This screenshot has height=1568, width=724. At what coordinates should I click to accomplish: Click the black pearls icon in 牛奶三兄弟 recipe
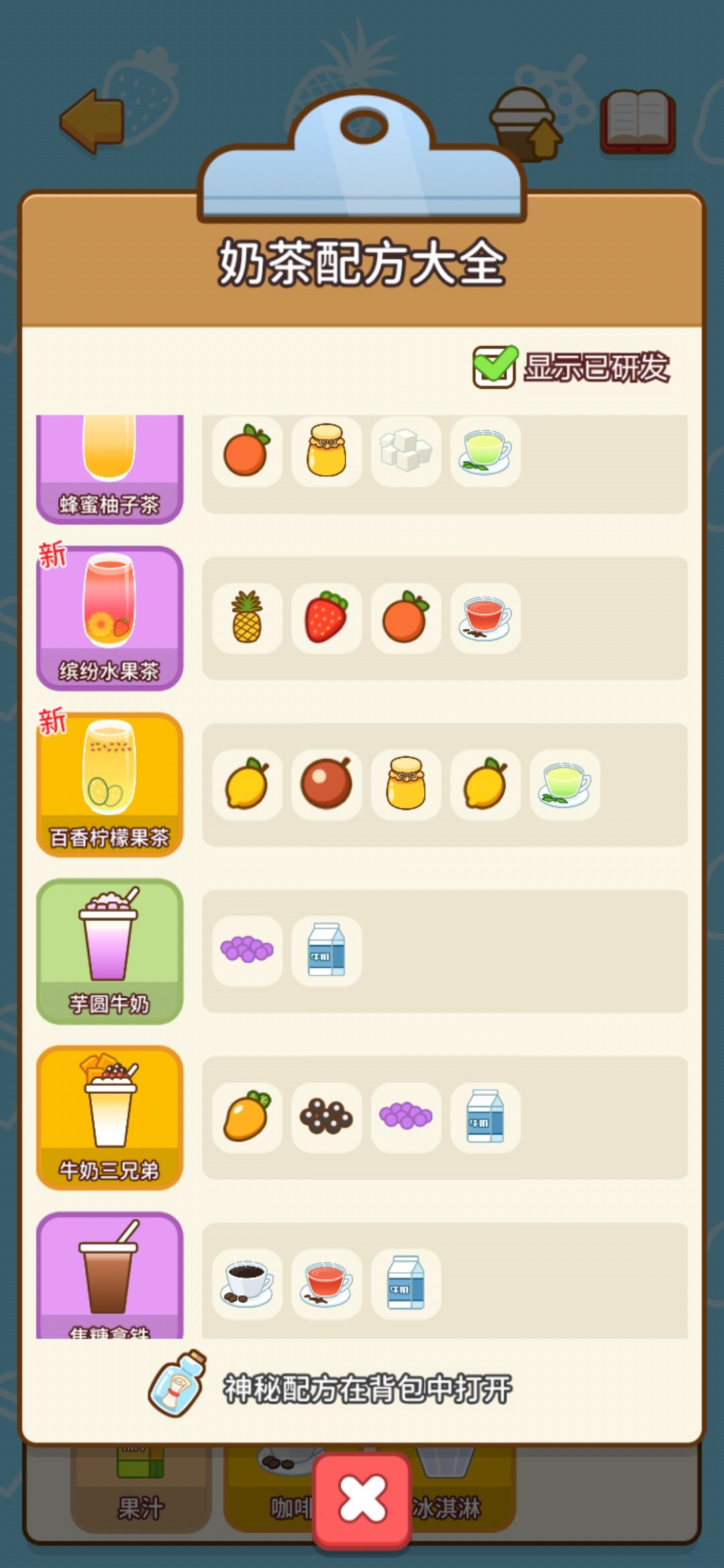(x=325, y=1116)
